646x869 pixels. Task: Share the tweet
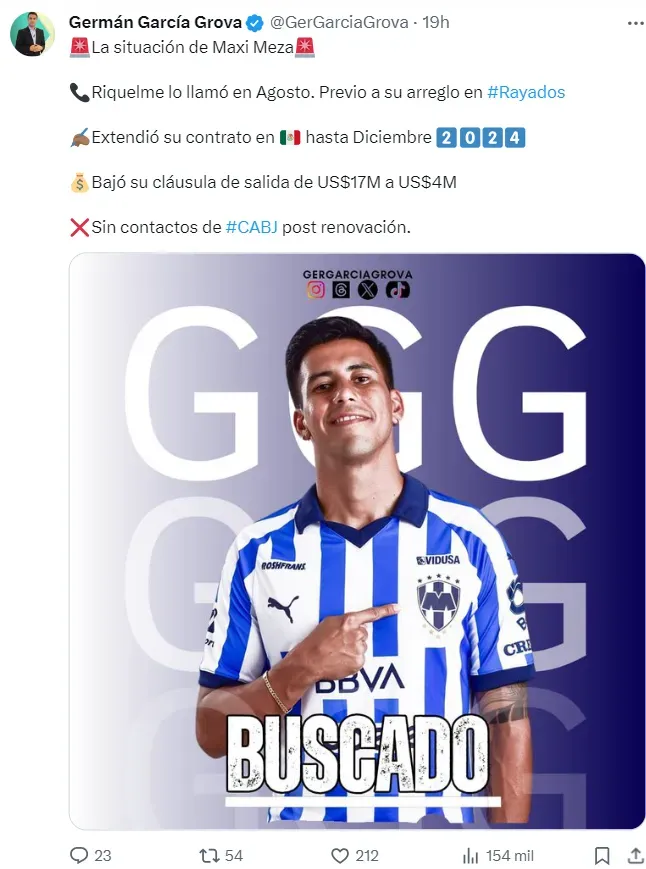[635, 856]
